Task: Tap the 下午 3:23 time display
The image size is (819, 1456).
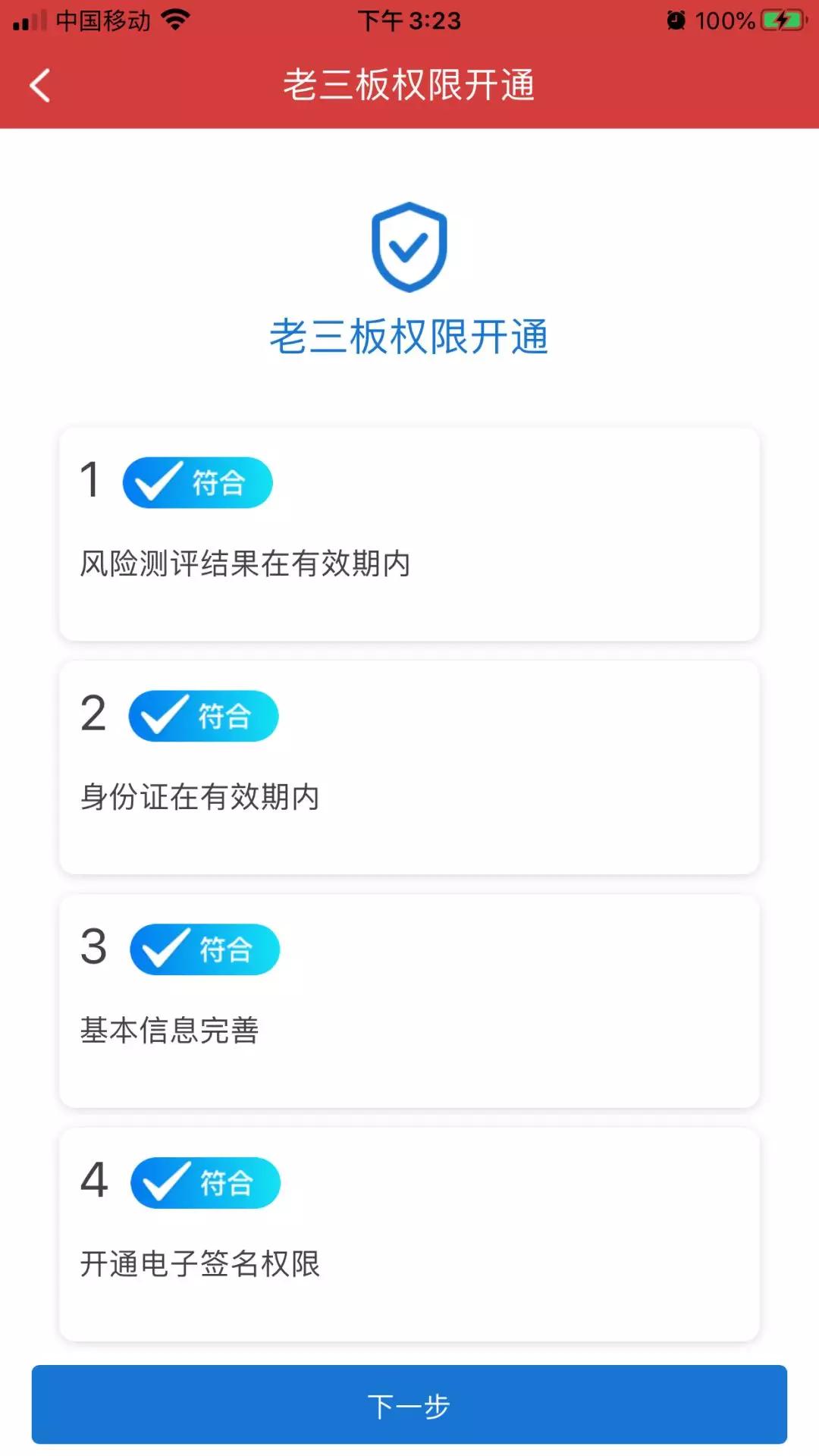Action: [x=409, y=20]
